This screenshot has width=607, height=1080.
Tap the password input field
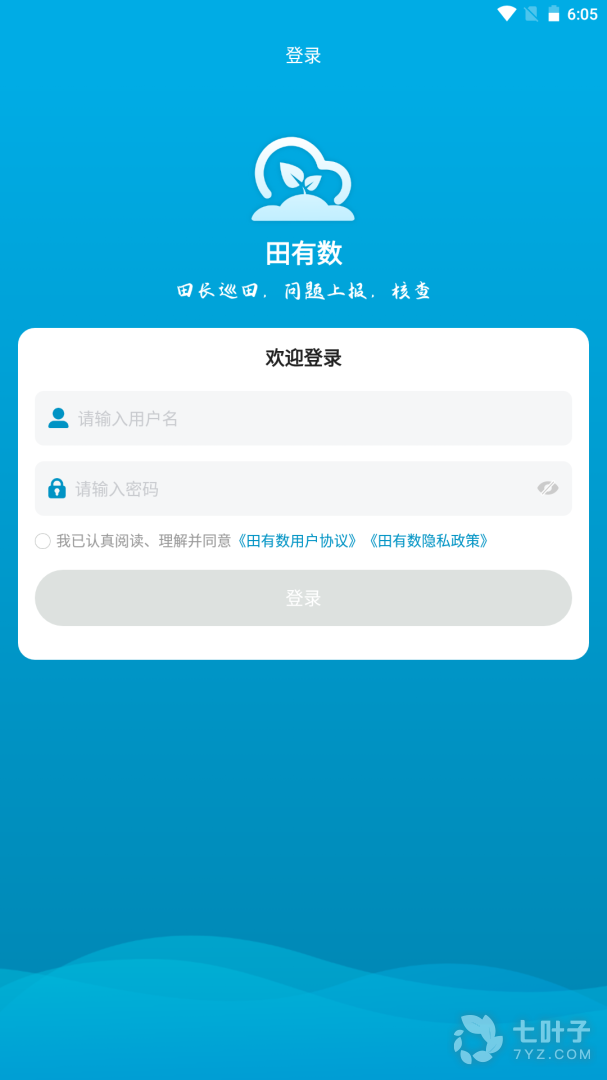click(300, 489)
